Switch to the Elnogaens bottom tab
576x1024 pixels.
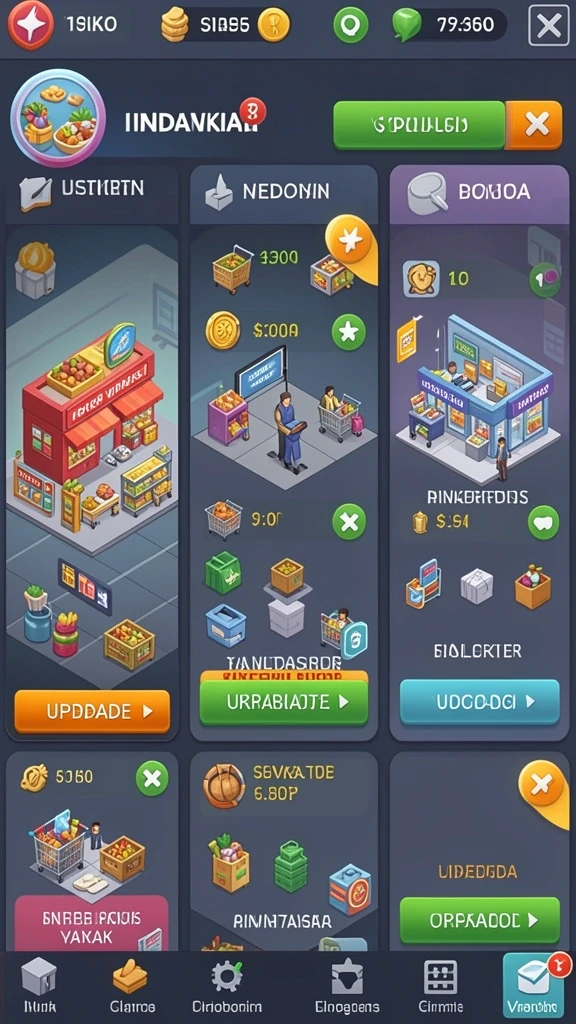pos(346,986)
